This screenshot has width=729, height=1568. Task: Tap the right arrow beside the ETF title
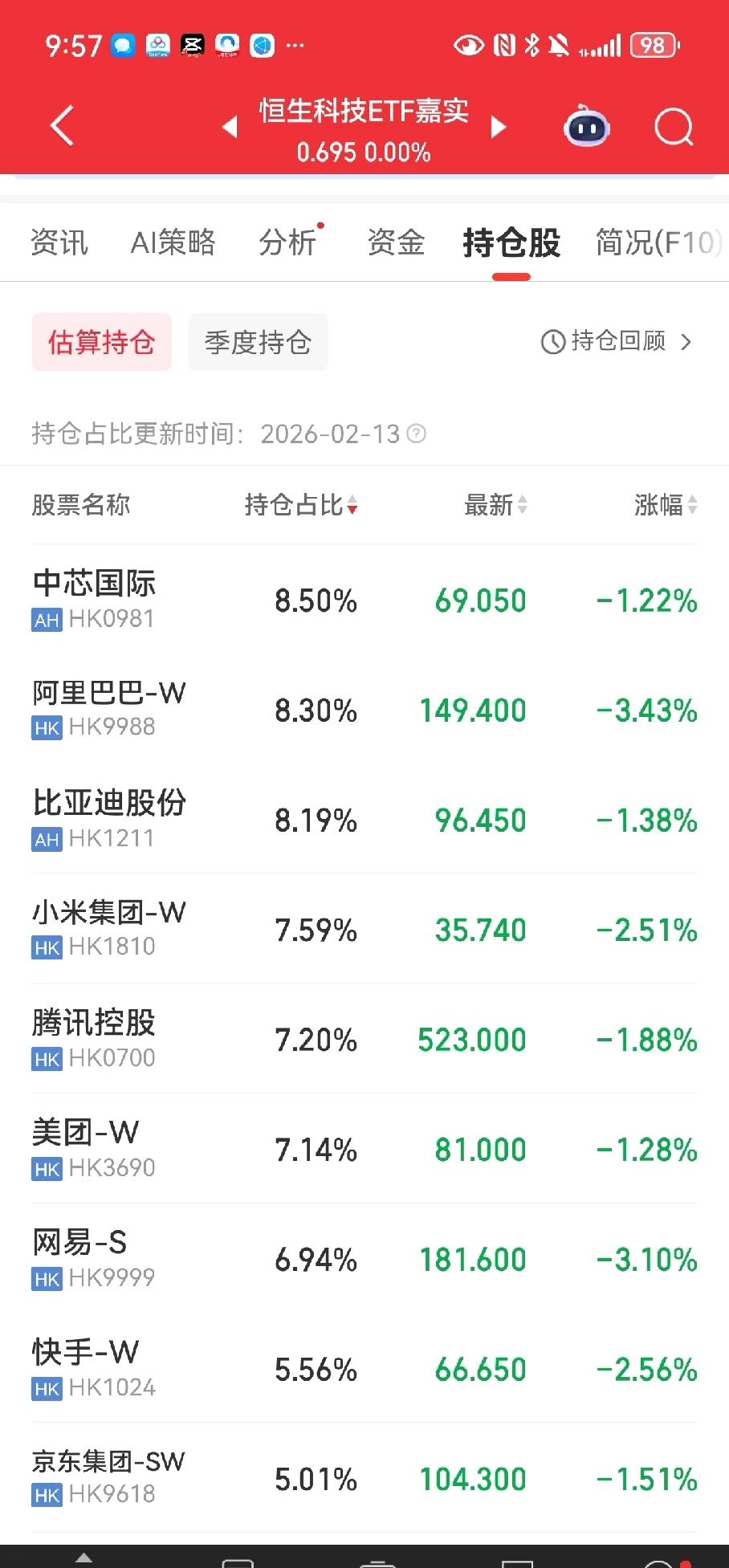click(499, 128)
